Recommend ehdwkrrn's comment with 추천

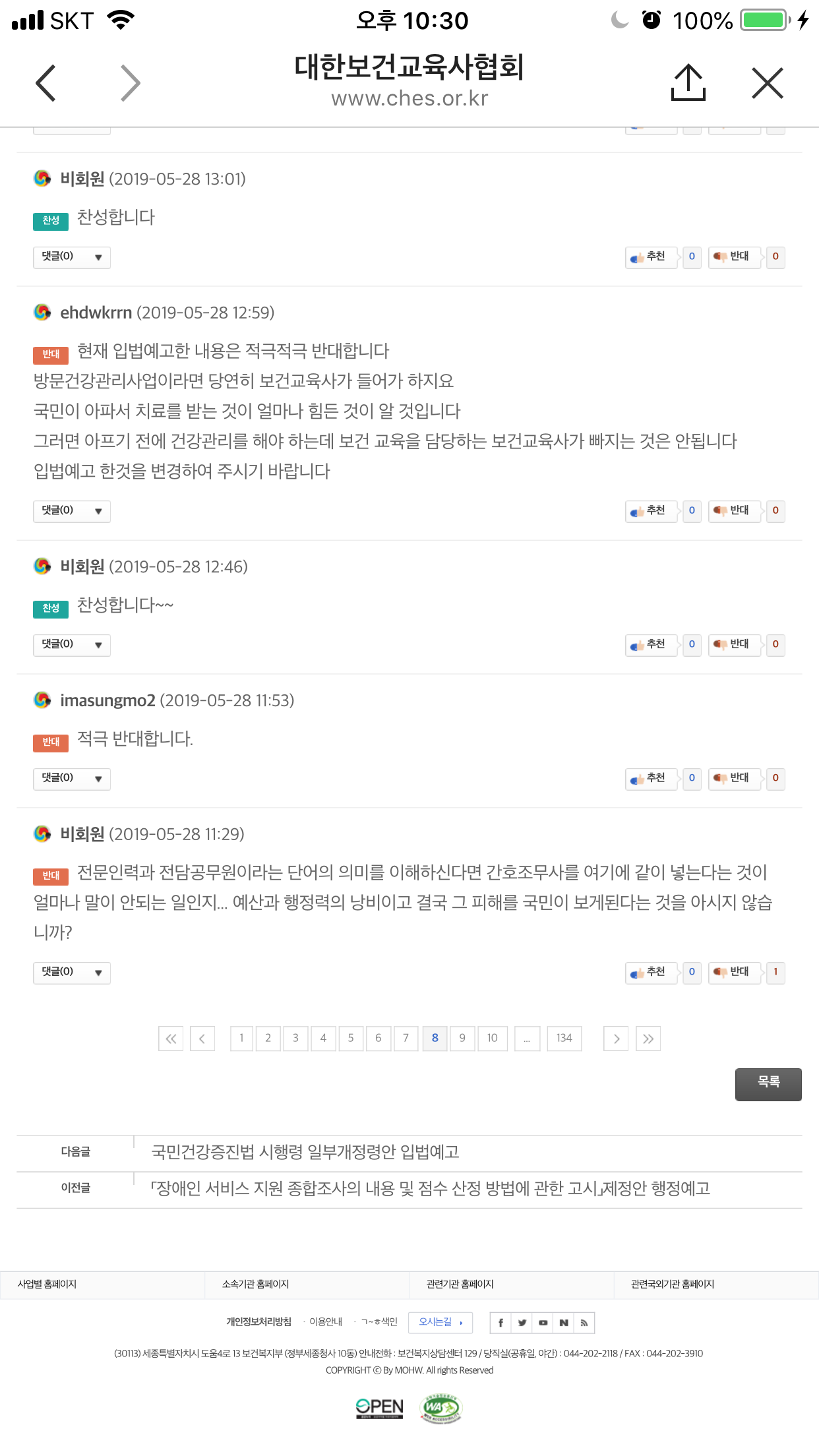pos(652,511)
